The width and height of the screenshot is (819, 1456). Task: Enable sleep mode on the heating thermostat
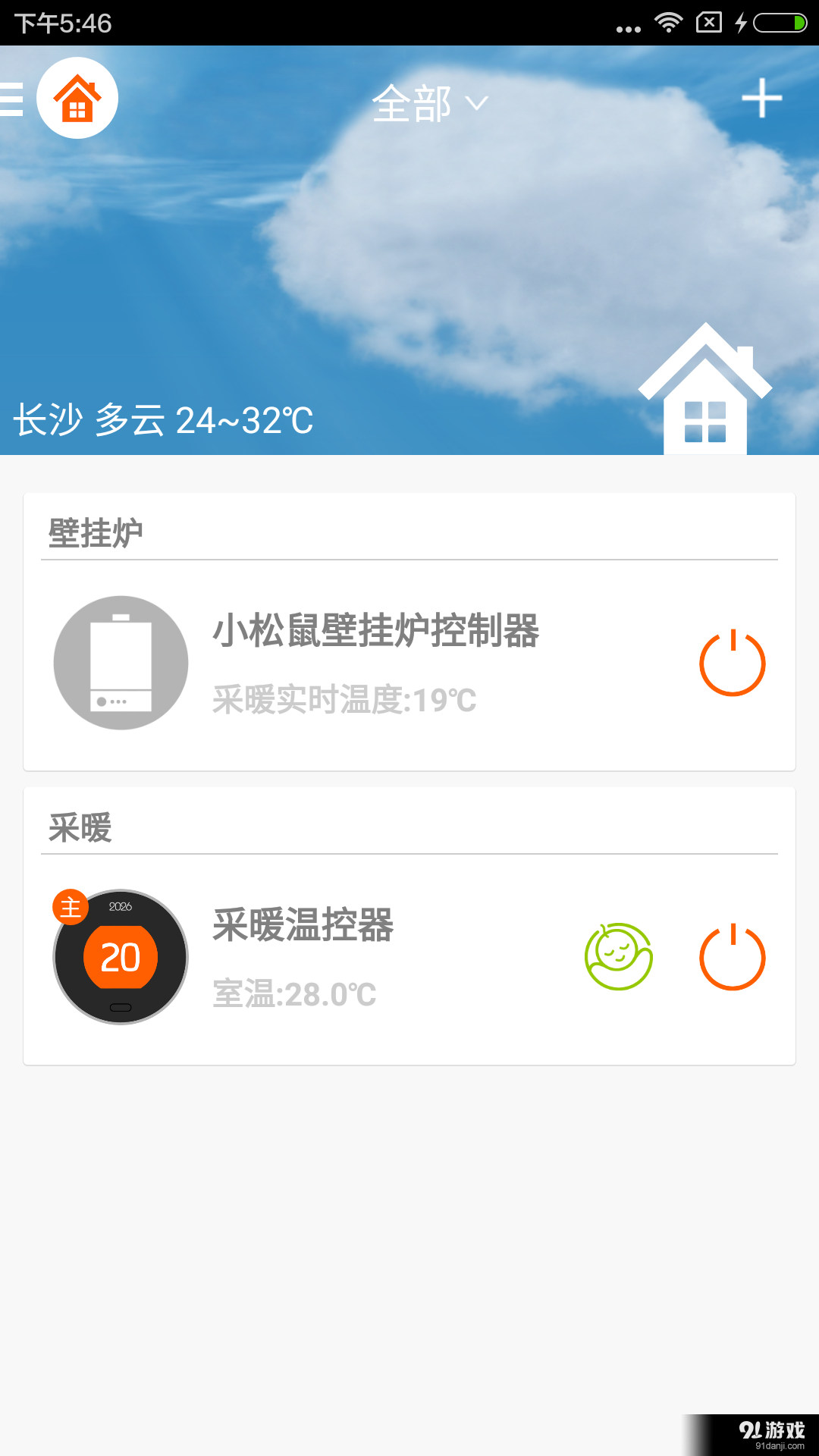618,956
